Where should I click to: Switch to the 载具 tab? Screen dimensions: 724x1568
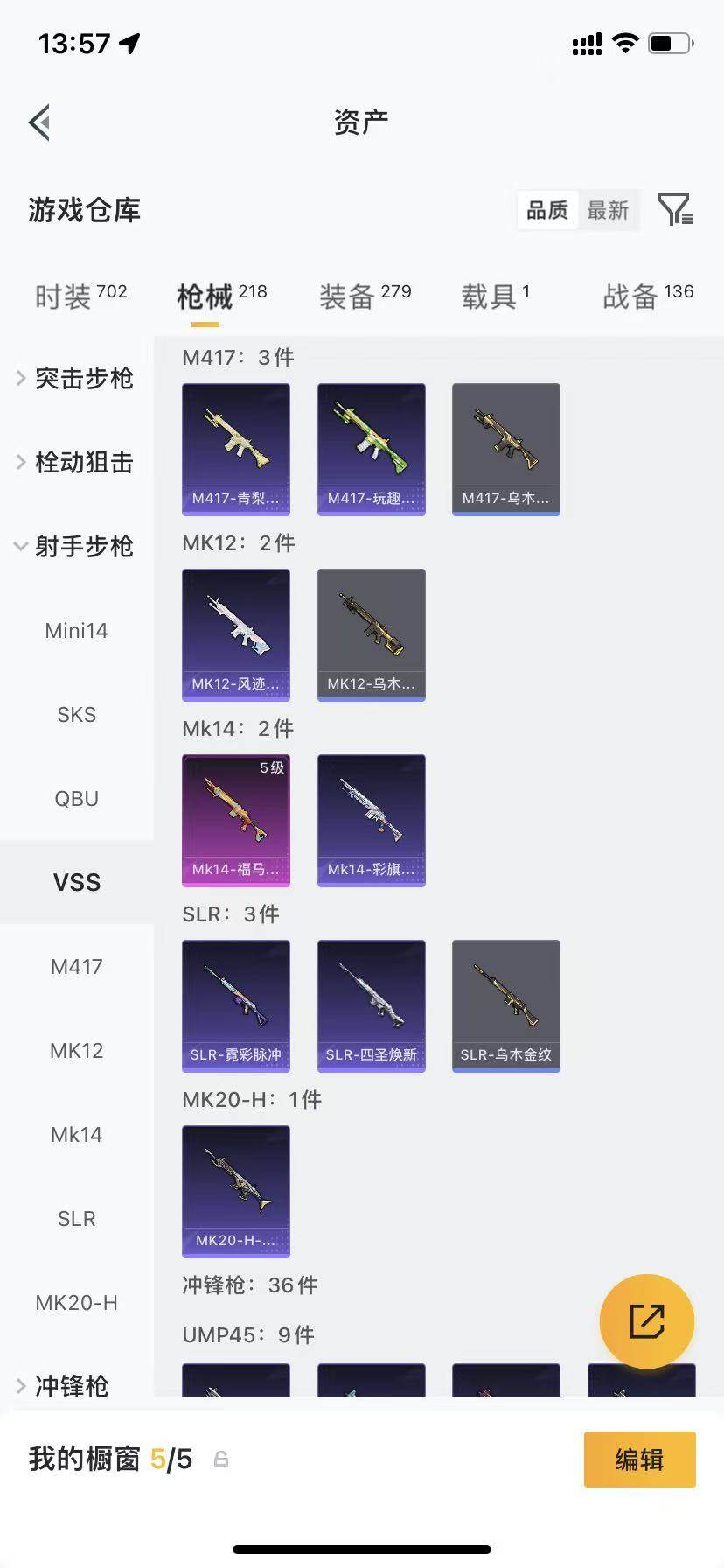click(495, 296)
